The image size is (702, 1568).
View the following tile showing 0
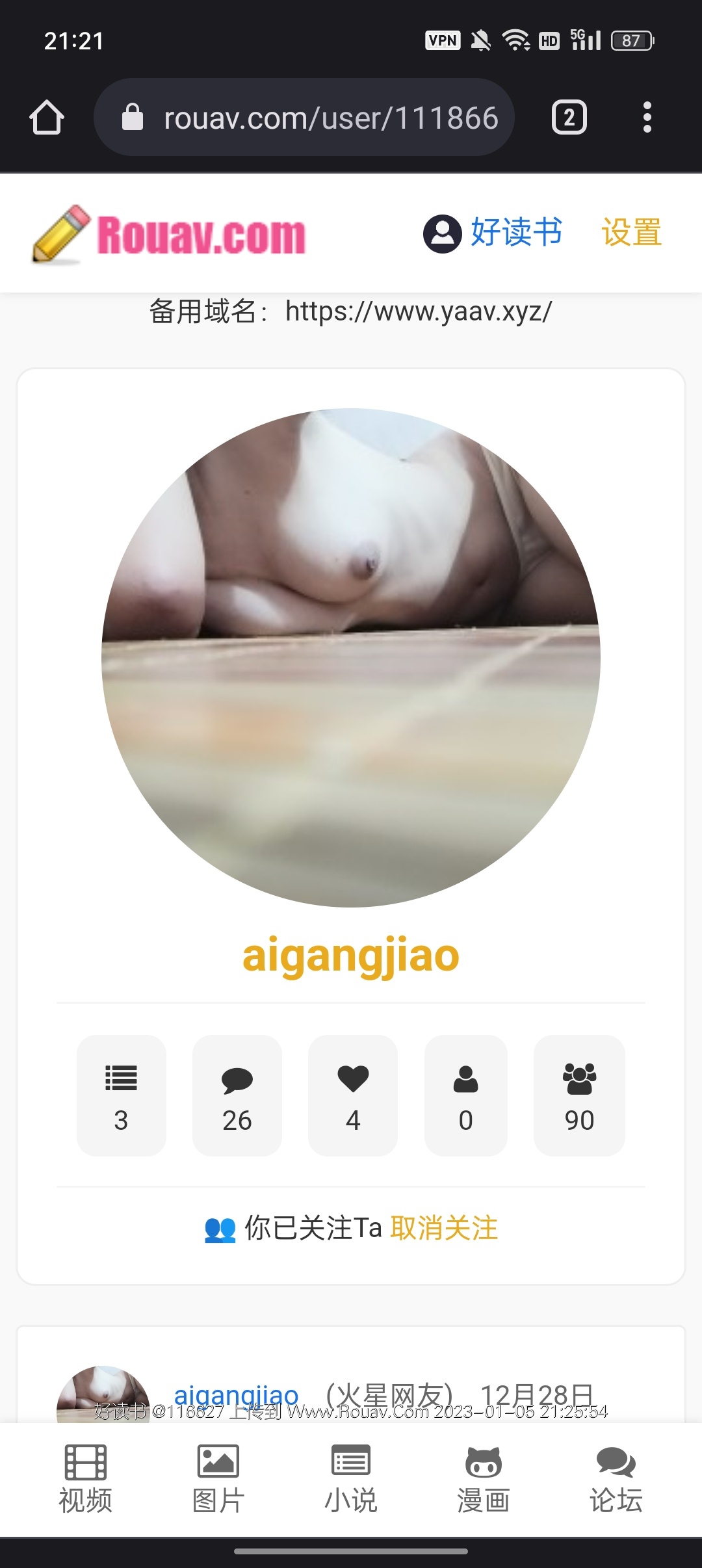coord(465,1095)
